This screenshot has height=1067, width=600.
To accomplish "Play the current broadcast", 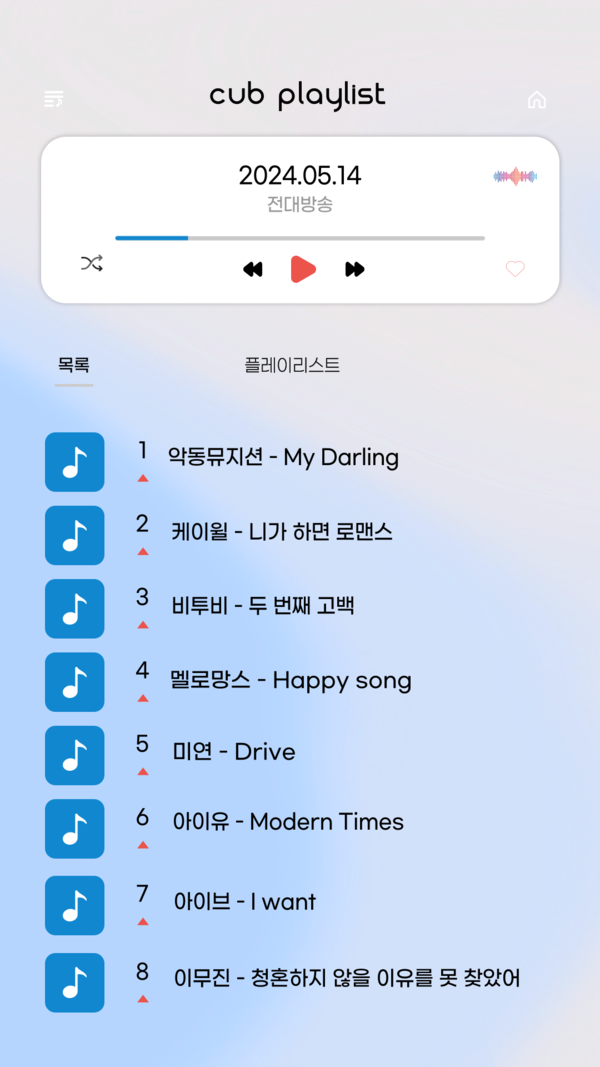I will pos(303,269).
